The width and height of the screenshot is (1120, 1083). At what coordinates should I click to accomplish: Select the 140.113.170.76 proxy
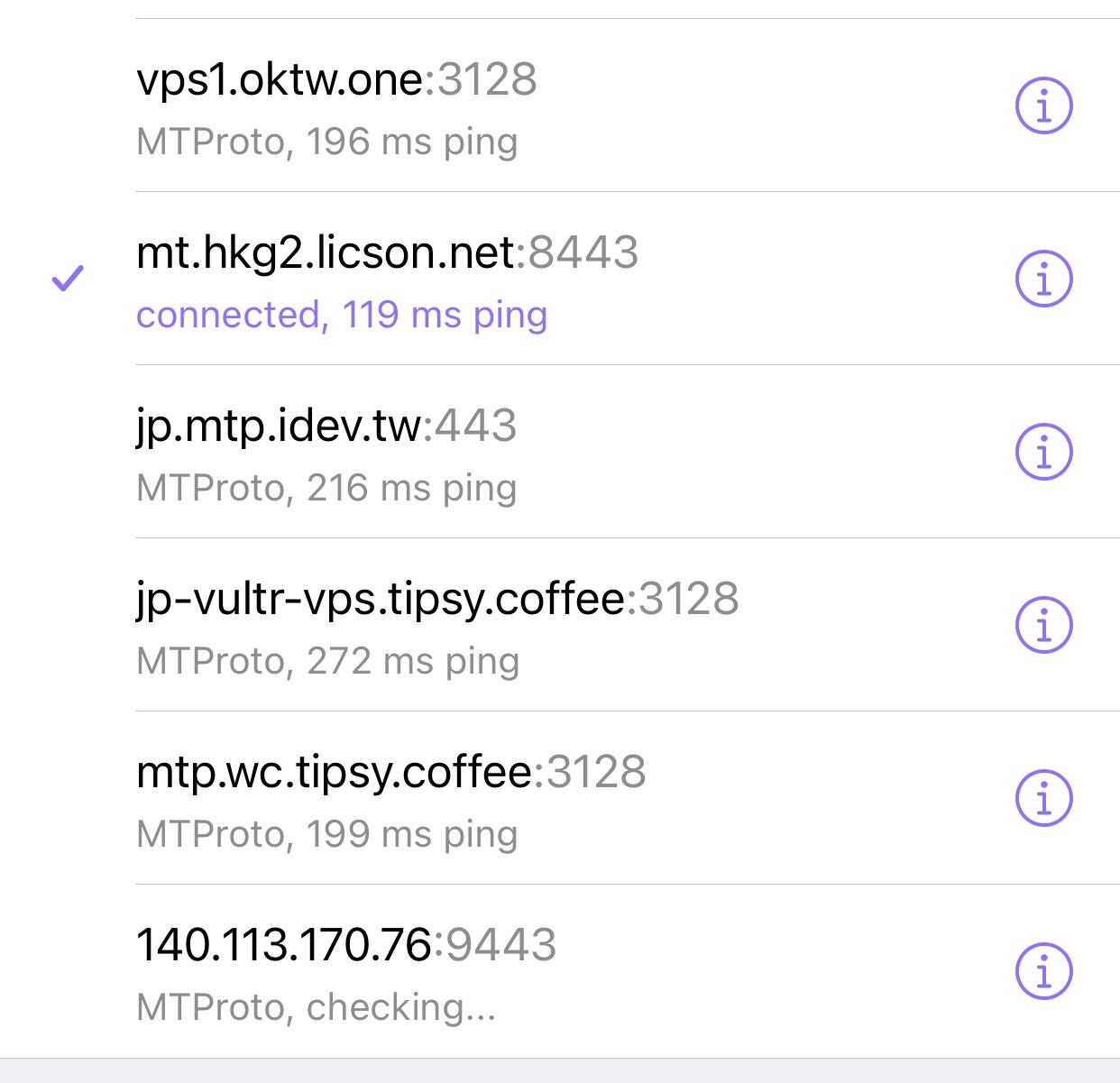pos(560,971)
